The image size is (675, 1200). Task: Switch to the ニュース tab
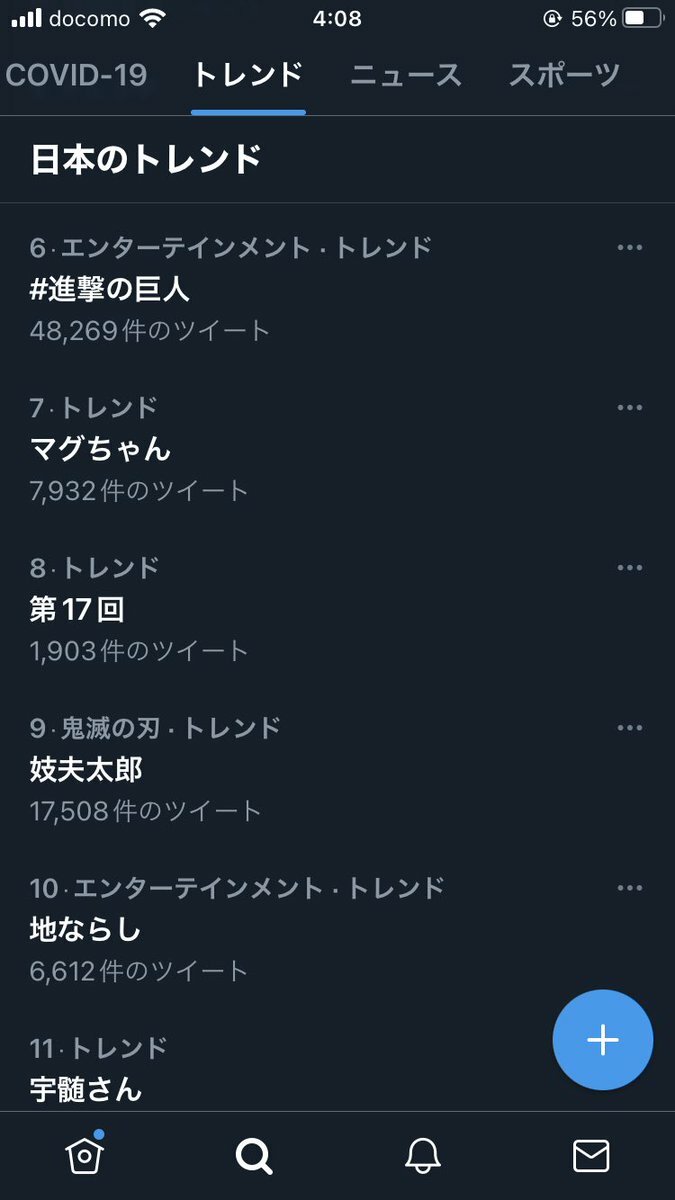pos(406,76)
